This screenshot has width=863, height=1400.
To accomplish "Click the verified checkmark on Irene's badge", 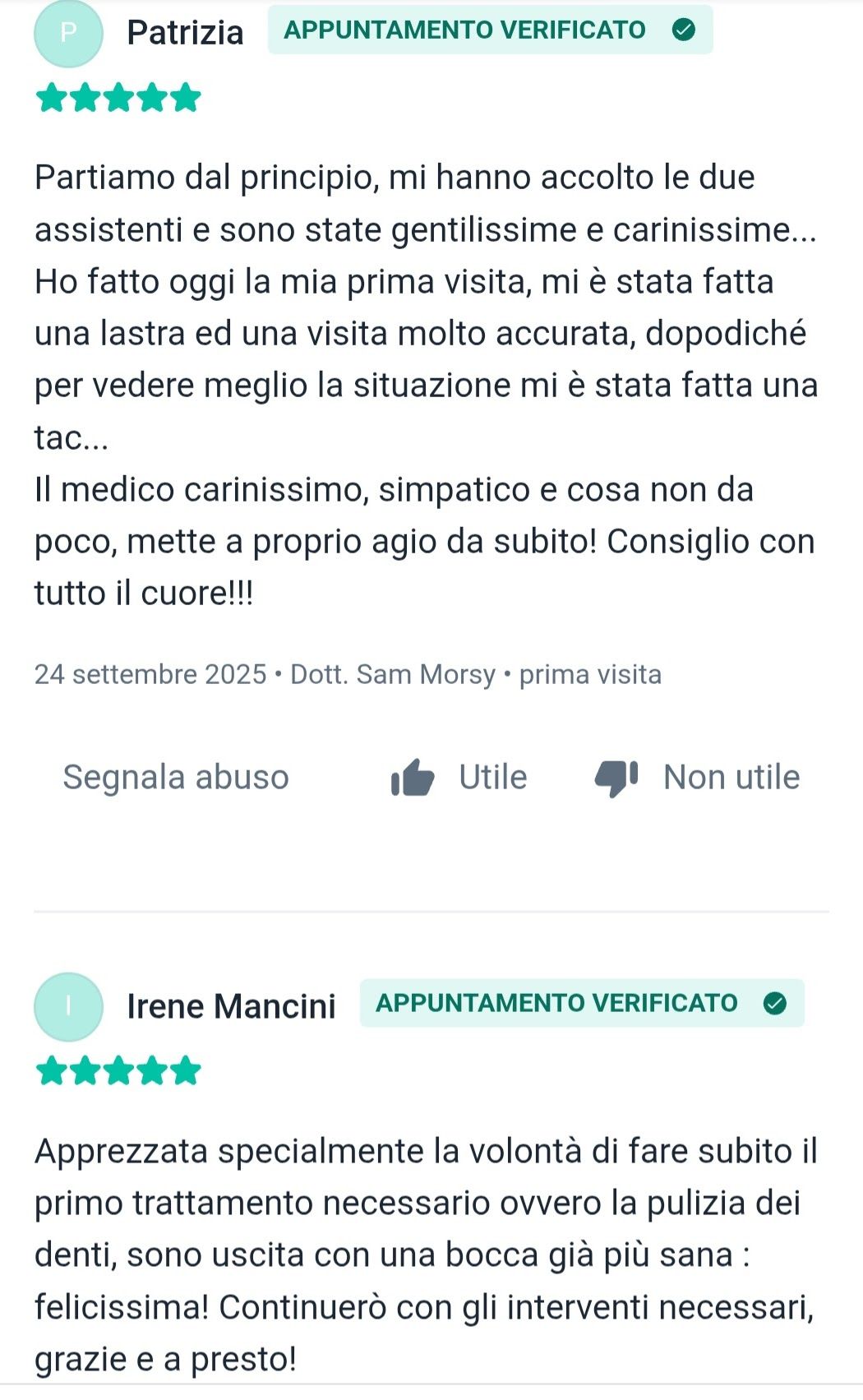I will click(773, 1002).
